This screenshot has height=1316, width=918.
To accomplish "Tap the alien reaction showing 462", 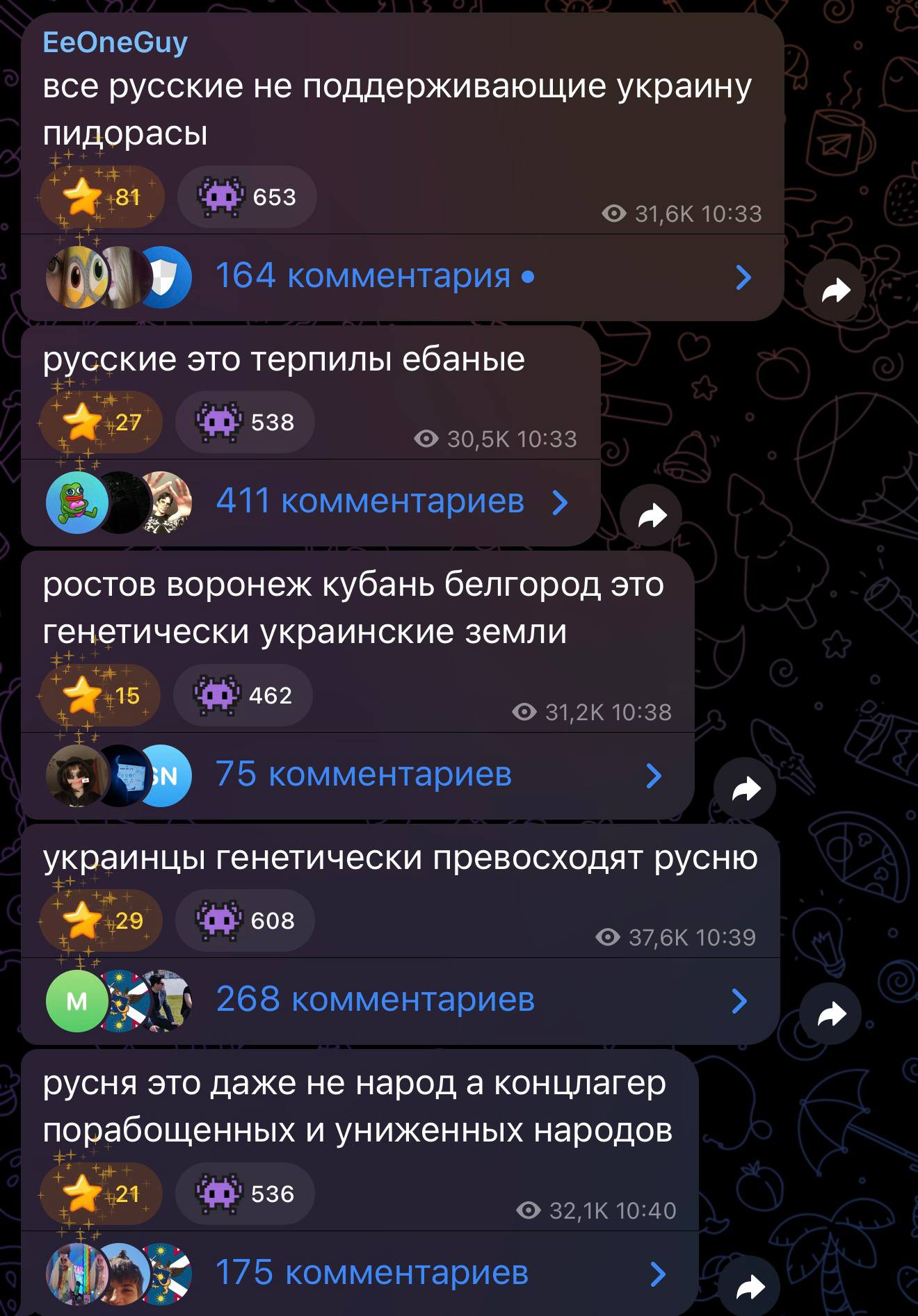I will point(243,695).
